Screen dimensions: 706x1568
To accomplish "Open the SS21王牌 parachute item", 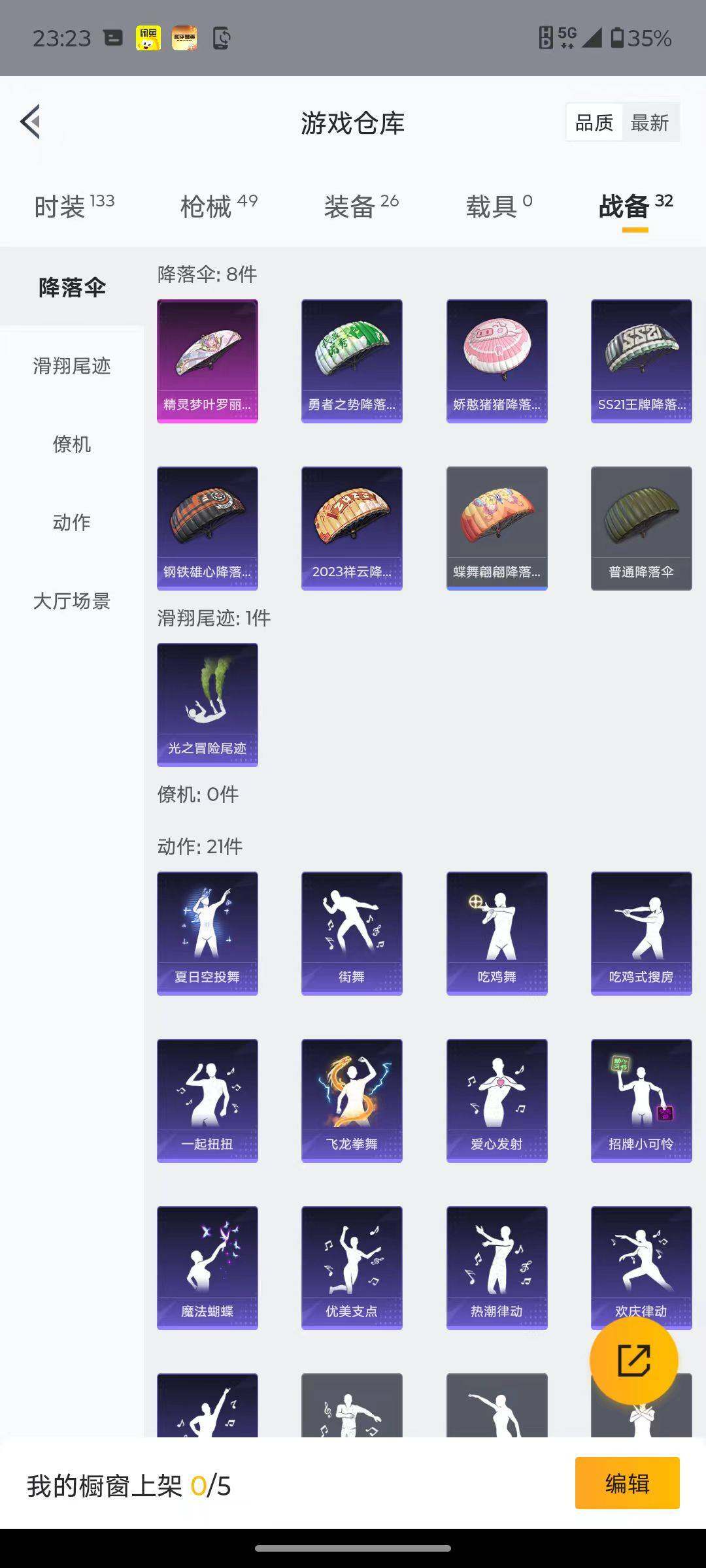I will (x=641, y=361).
